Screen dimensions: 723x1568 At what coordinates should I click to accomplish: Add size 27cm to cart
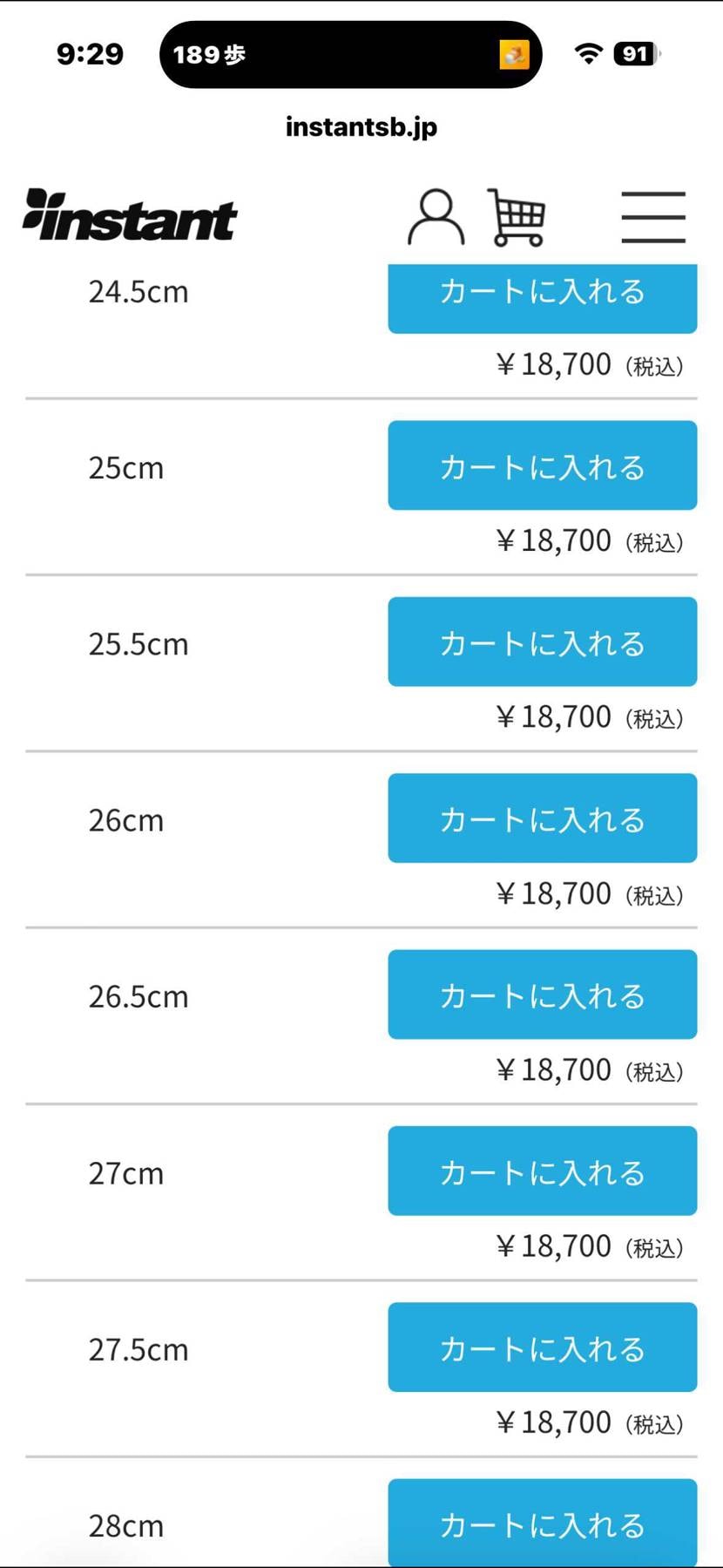coord(542,1171)
